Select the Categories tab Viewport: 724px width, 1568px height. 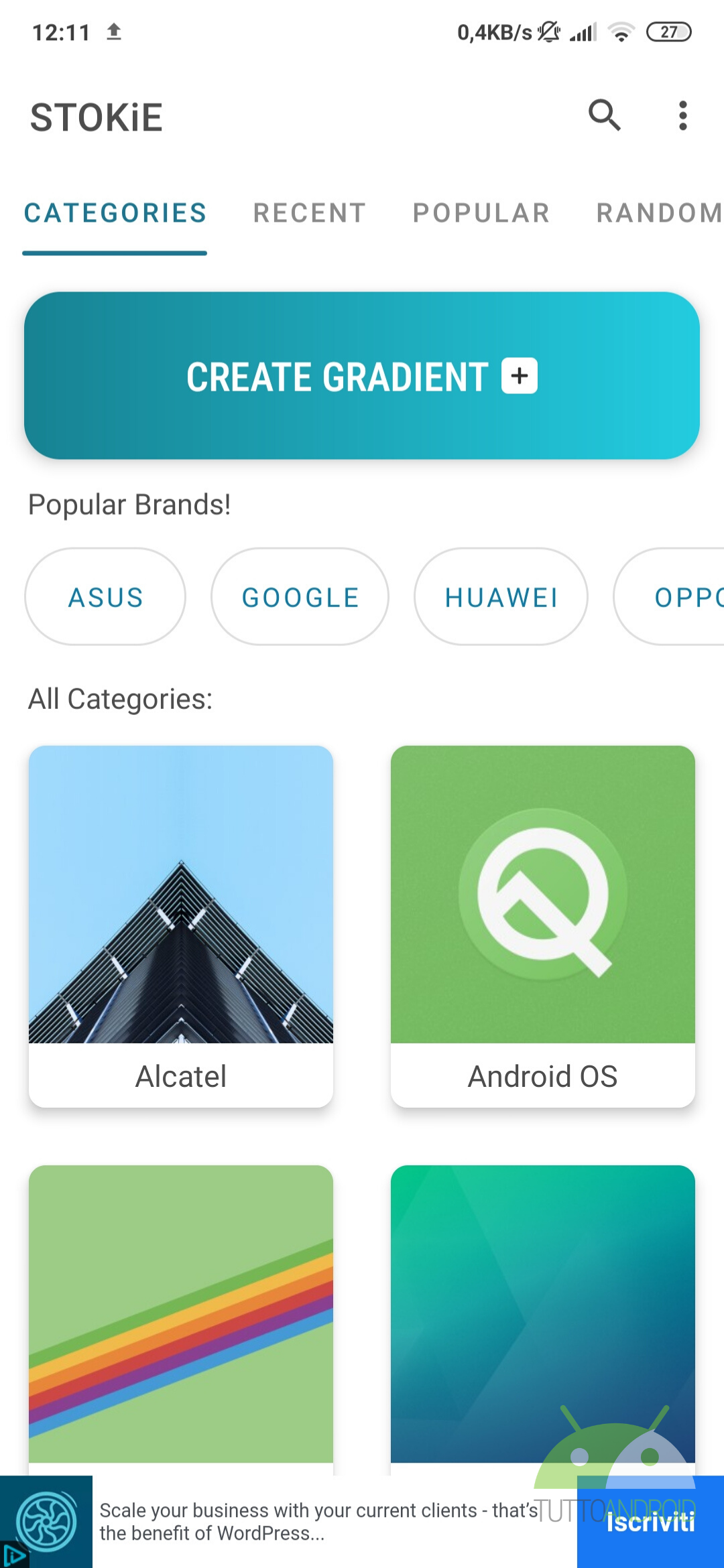(115, 213)
